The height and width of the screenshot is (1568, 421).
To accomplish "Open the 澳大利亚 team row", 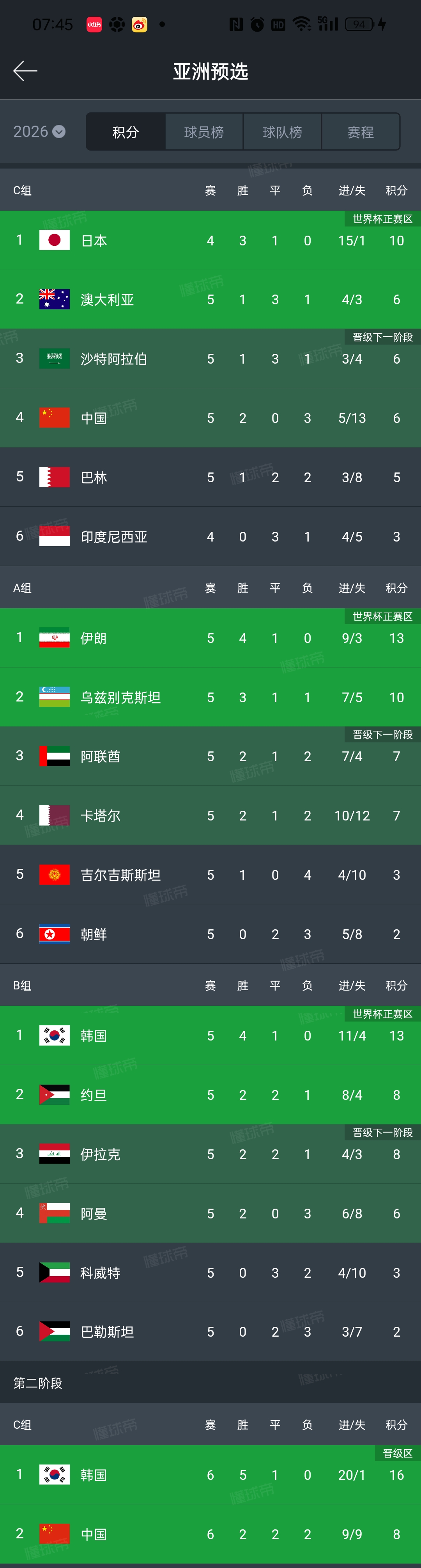I will pos(107,300).
